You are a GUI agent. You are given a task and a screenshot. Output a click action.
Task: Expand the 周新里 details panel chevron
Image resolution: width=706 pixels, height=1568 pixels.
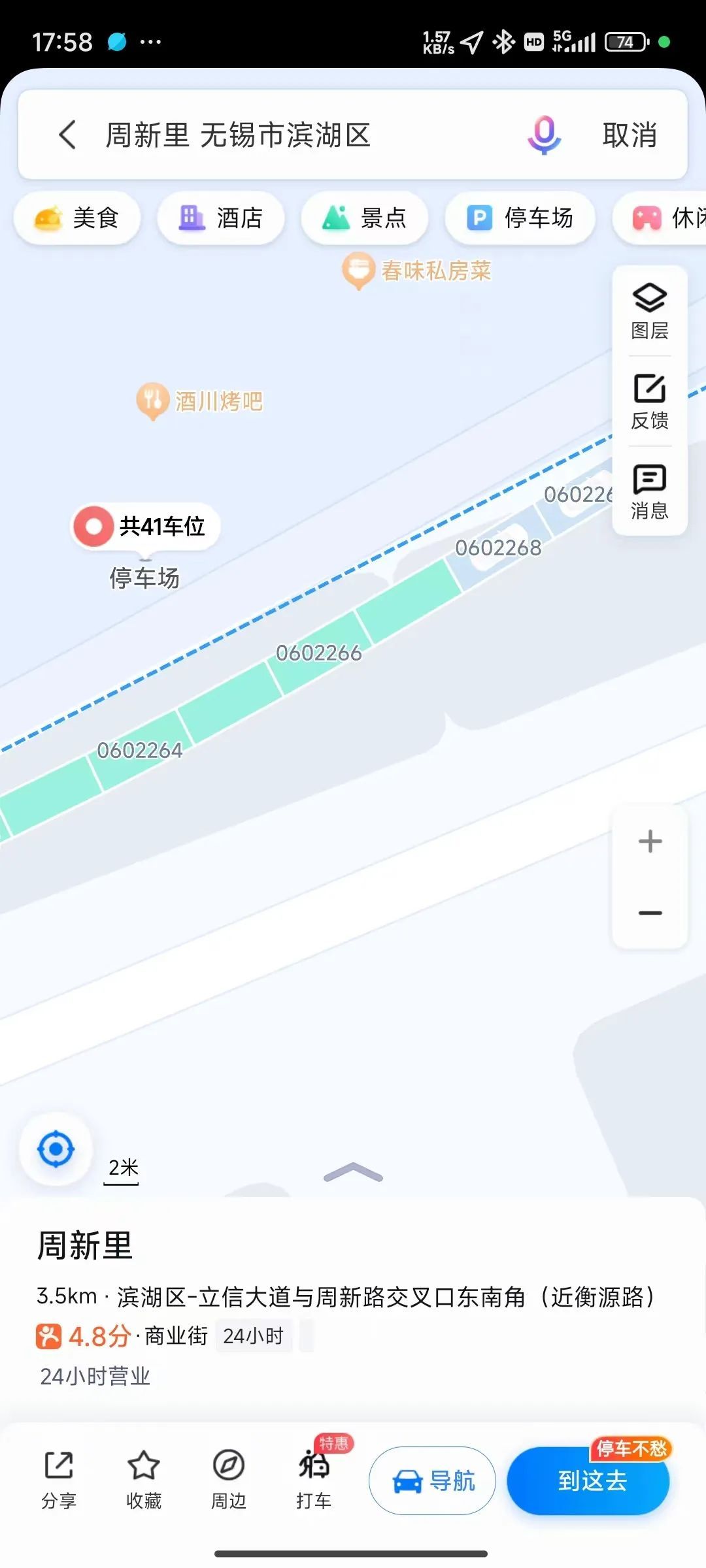pyautogui.click(x=353, y=1173)
